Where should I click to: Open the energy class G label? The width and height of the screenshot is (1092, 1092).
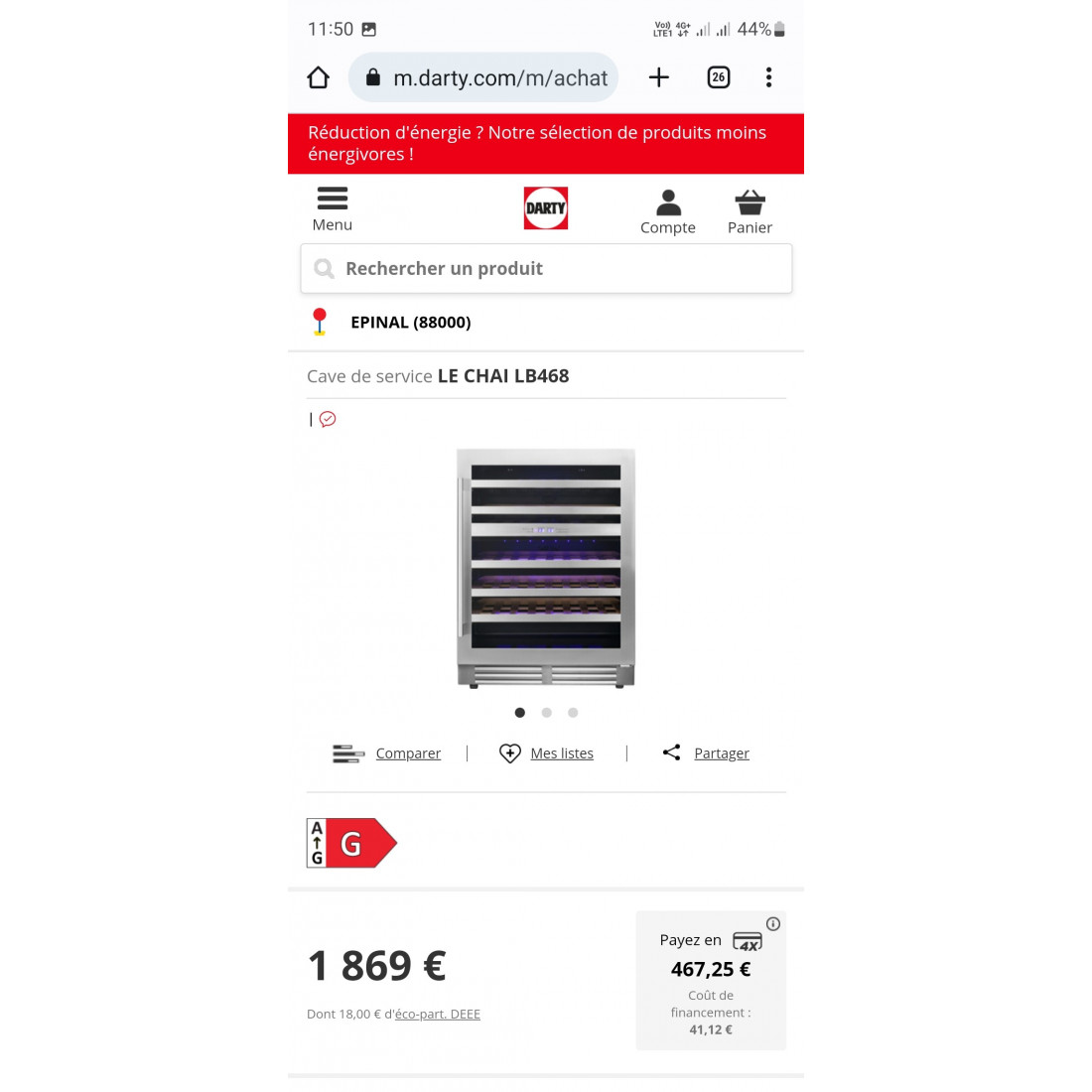pyautogui.click(x=351, y=843)
